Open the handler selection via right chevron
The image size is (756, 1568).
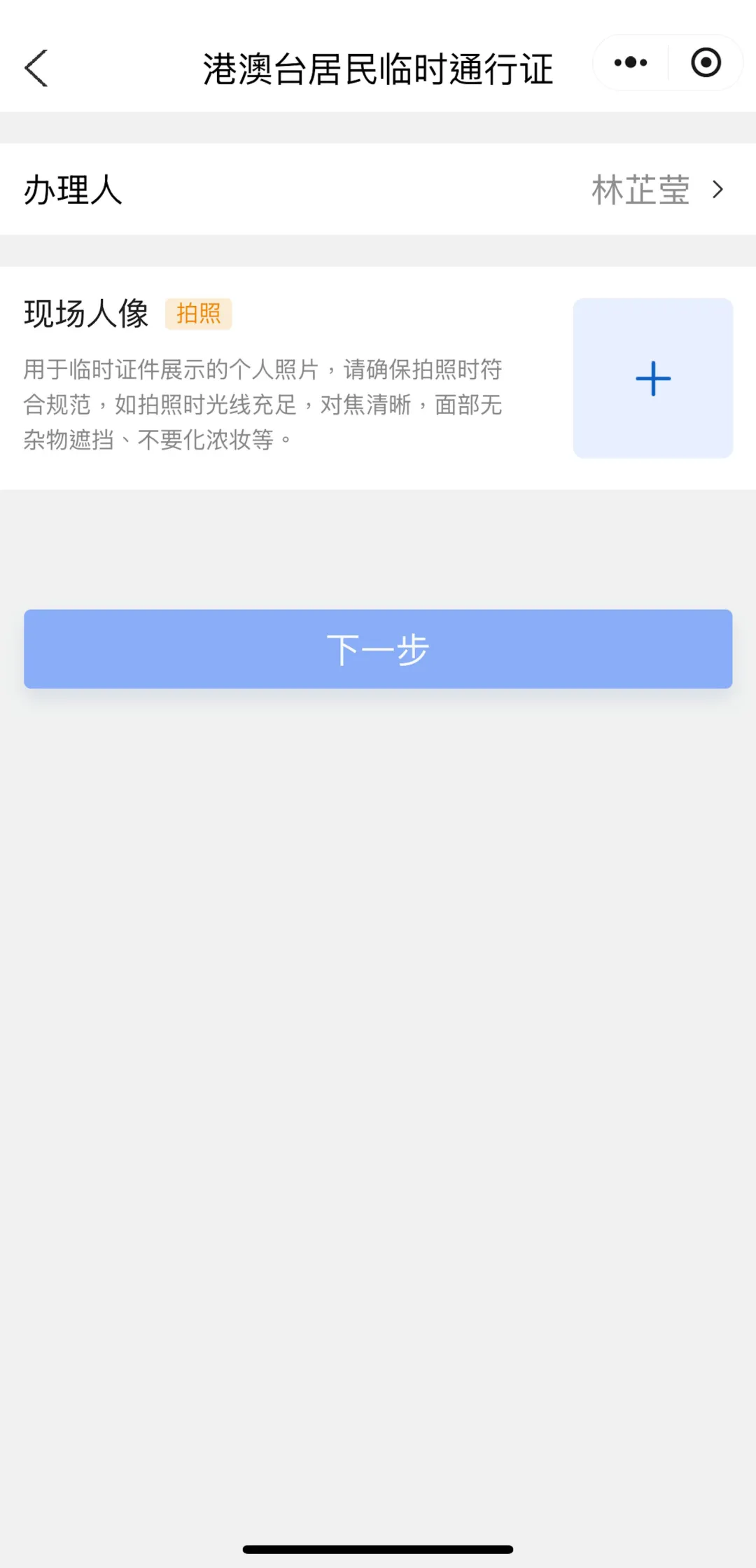[718, 189]
